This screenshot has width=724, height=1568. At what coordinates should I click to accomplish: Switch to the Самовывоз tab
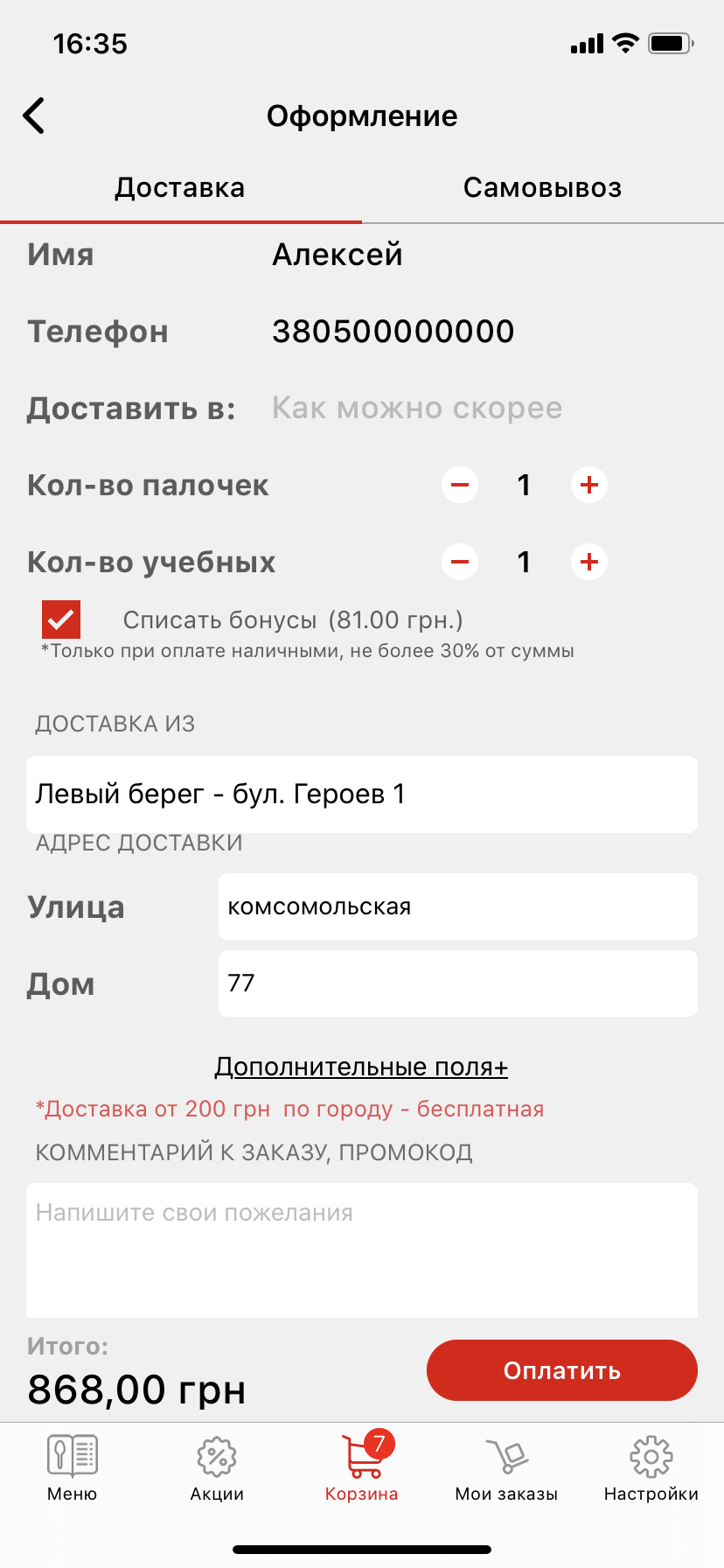pos(542,187)
